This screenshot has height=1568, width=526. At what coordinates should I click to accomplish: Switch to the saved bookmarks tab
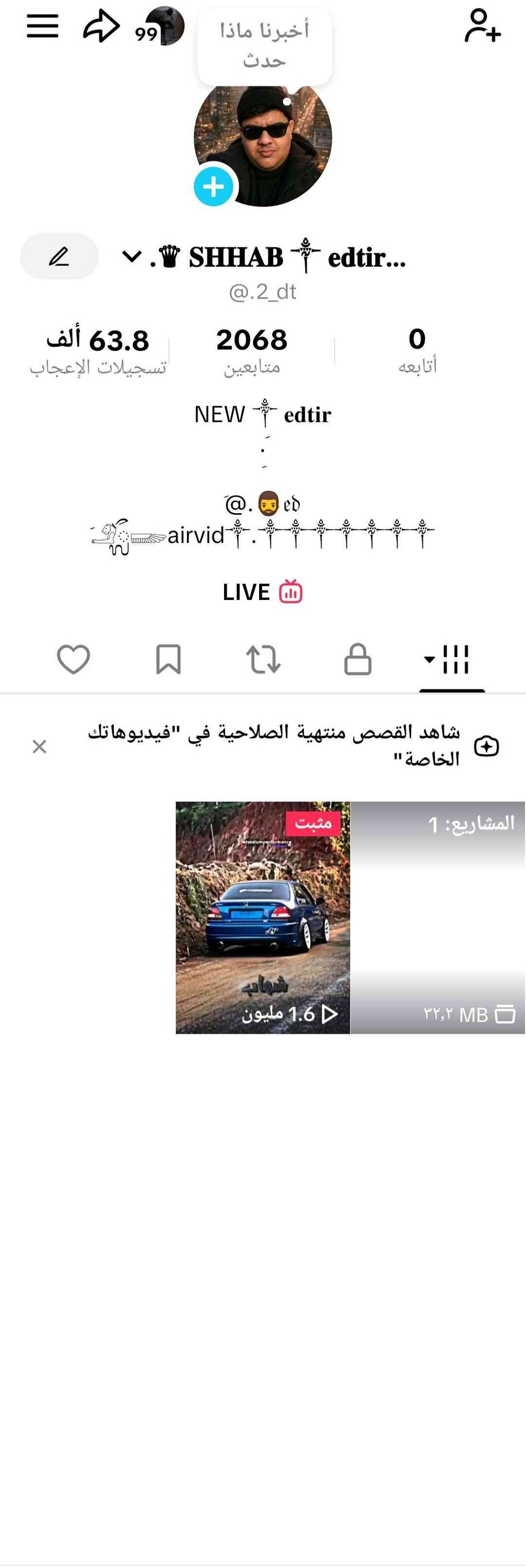pyautogui.click(x=168, y=659)
